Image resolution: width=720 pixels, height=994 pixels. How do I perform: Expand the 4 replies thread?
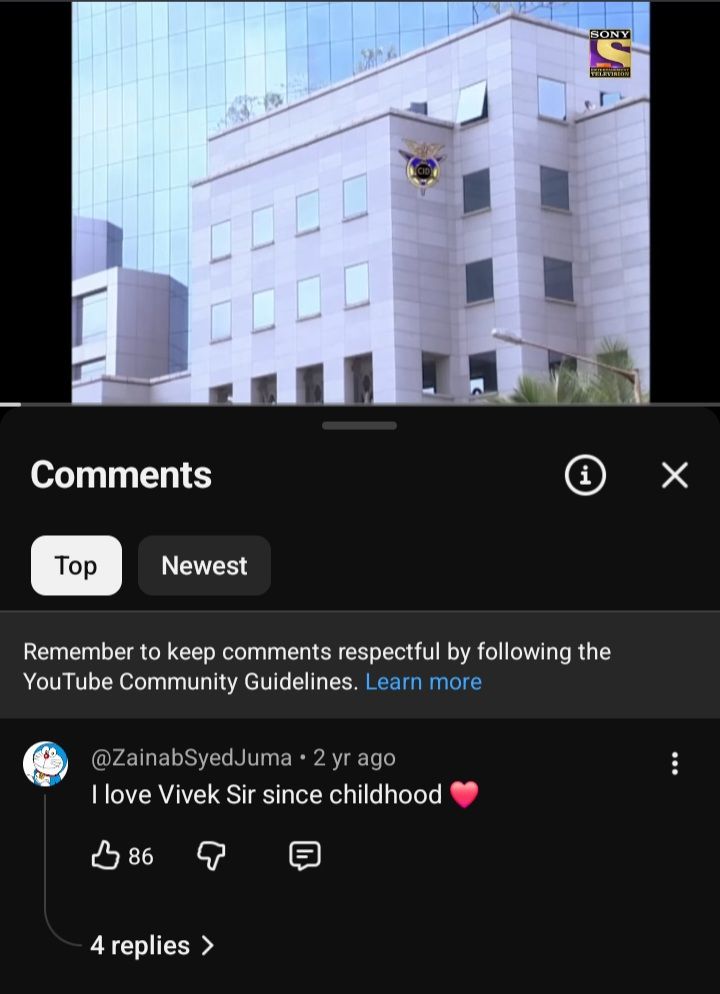click(152, 945)
